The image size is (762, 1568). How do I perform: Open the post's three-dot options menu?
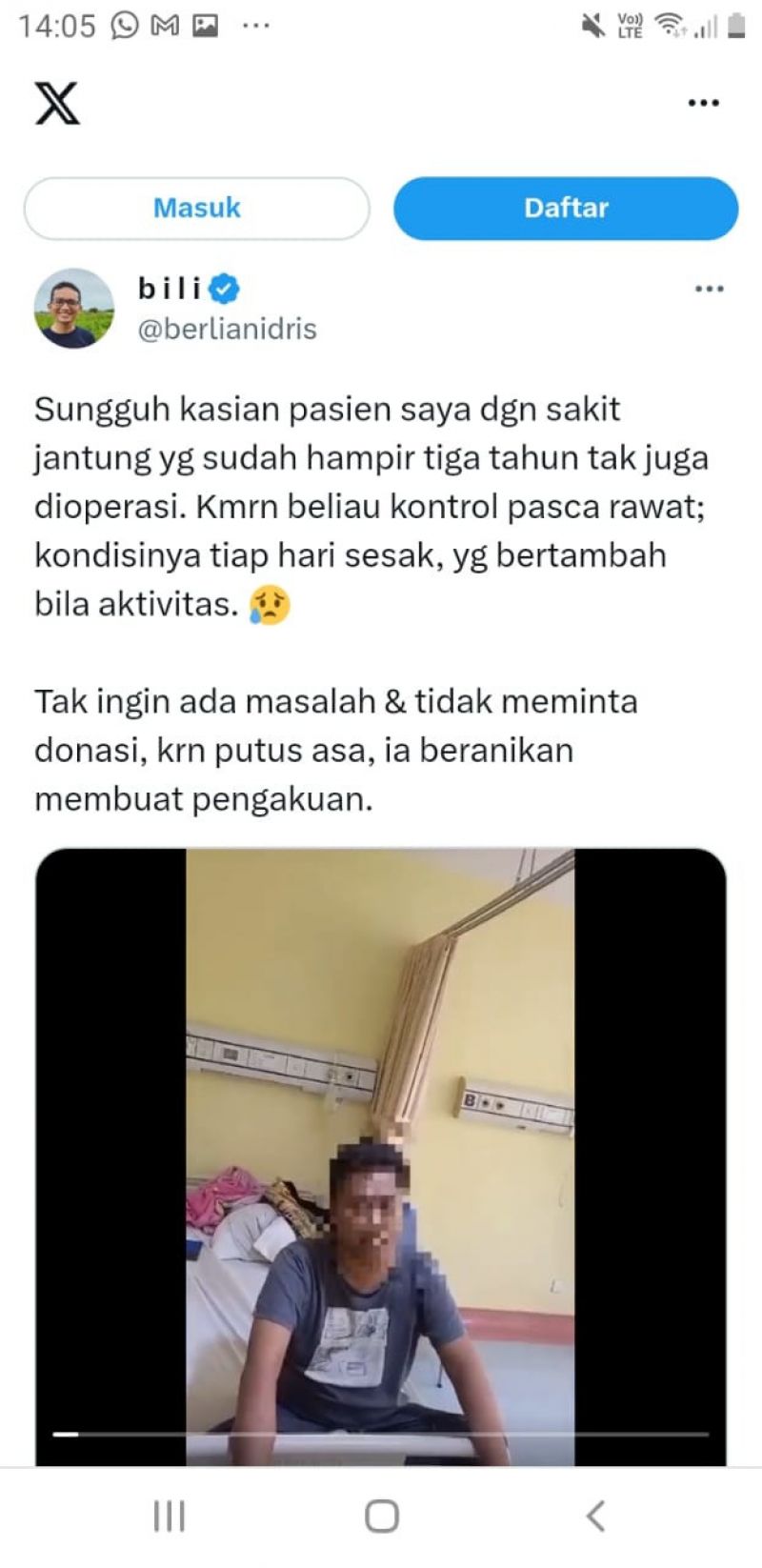[709, 289]
